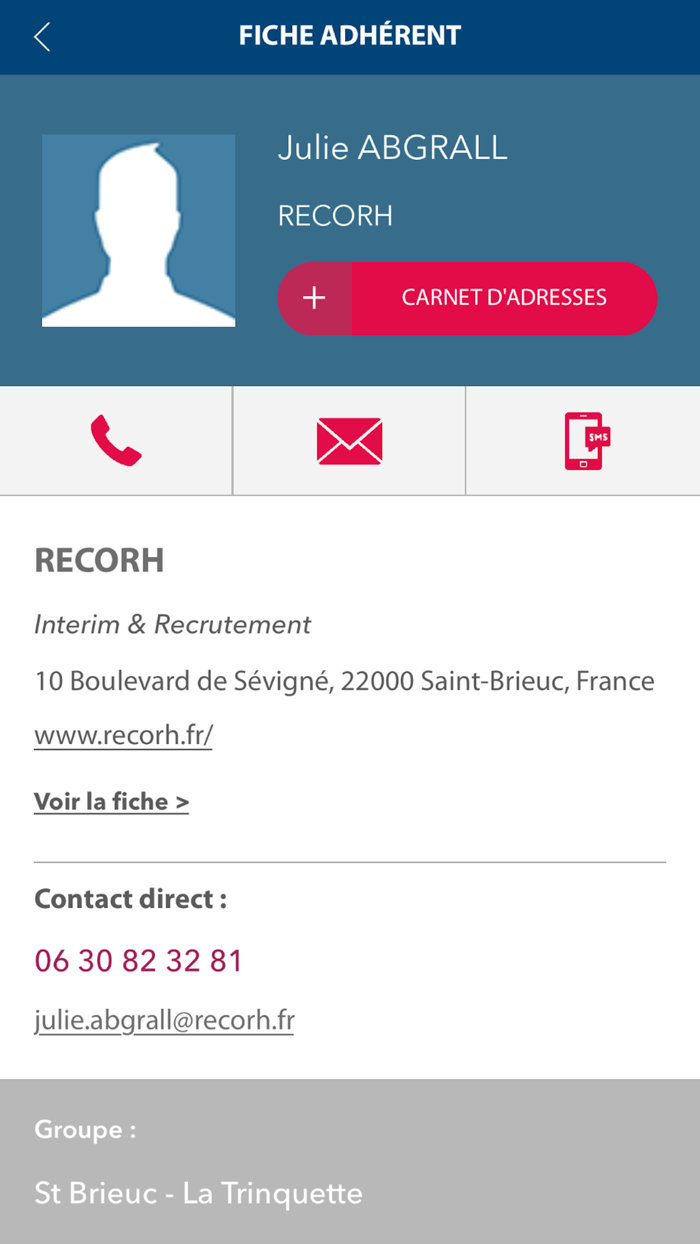Viewport: 700px width, 1244px height.
Task: Call Julie Abgrall with the phone icon
Action: pos(116,441)
